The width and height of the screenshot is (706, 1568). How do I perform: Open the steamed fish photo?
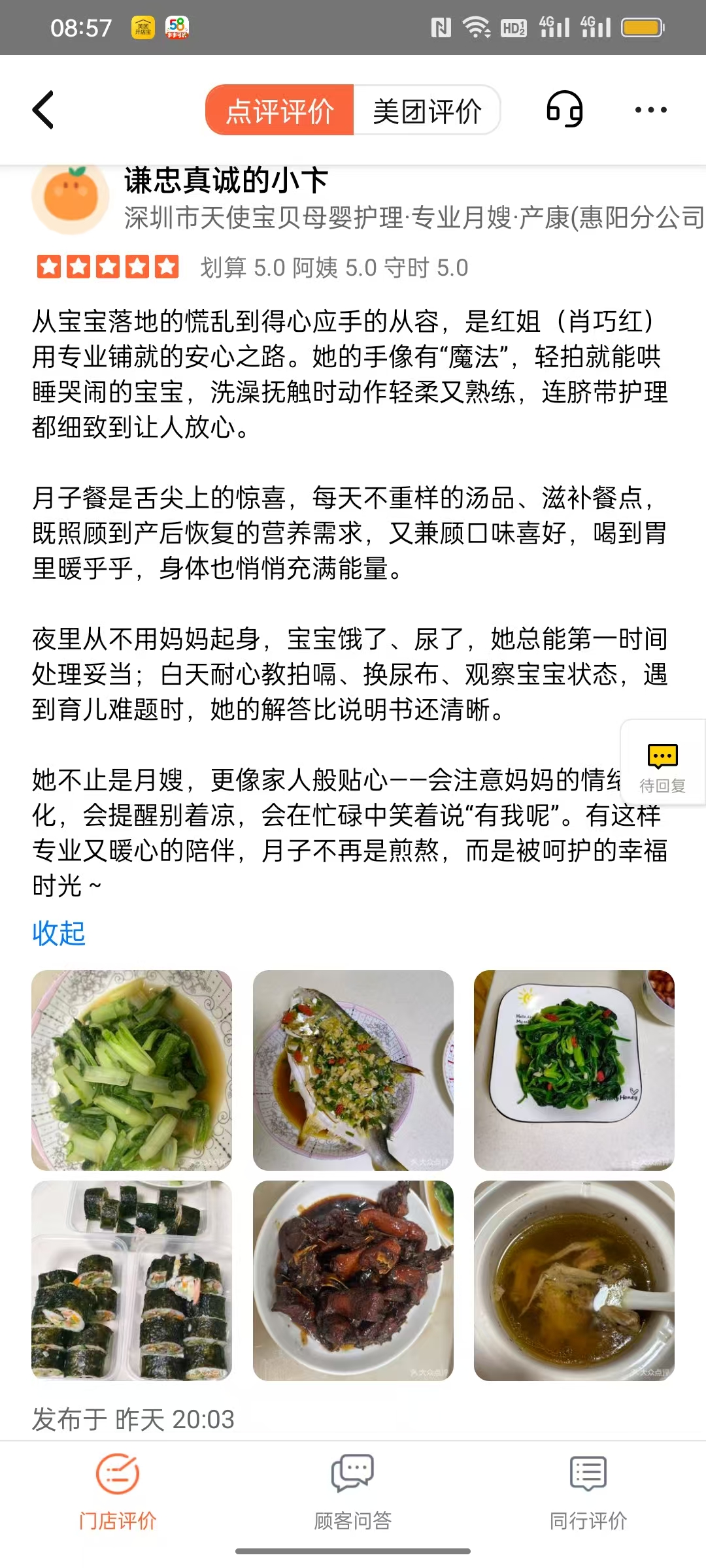click(353, 1070)
